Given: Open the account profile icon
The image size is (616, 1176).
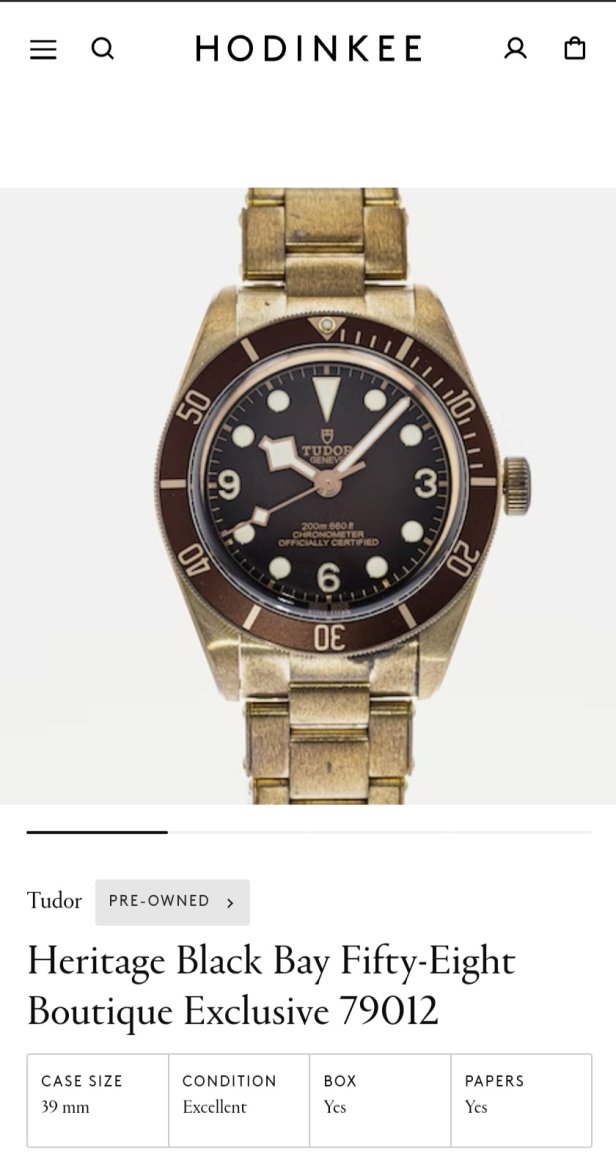Looking at the screenshot, I should pos(515,48).
